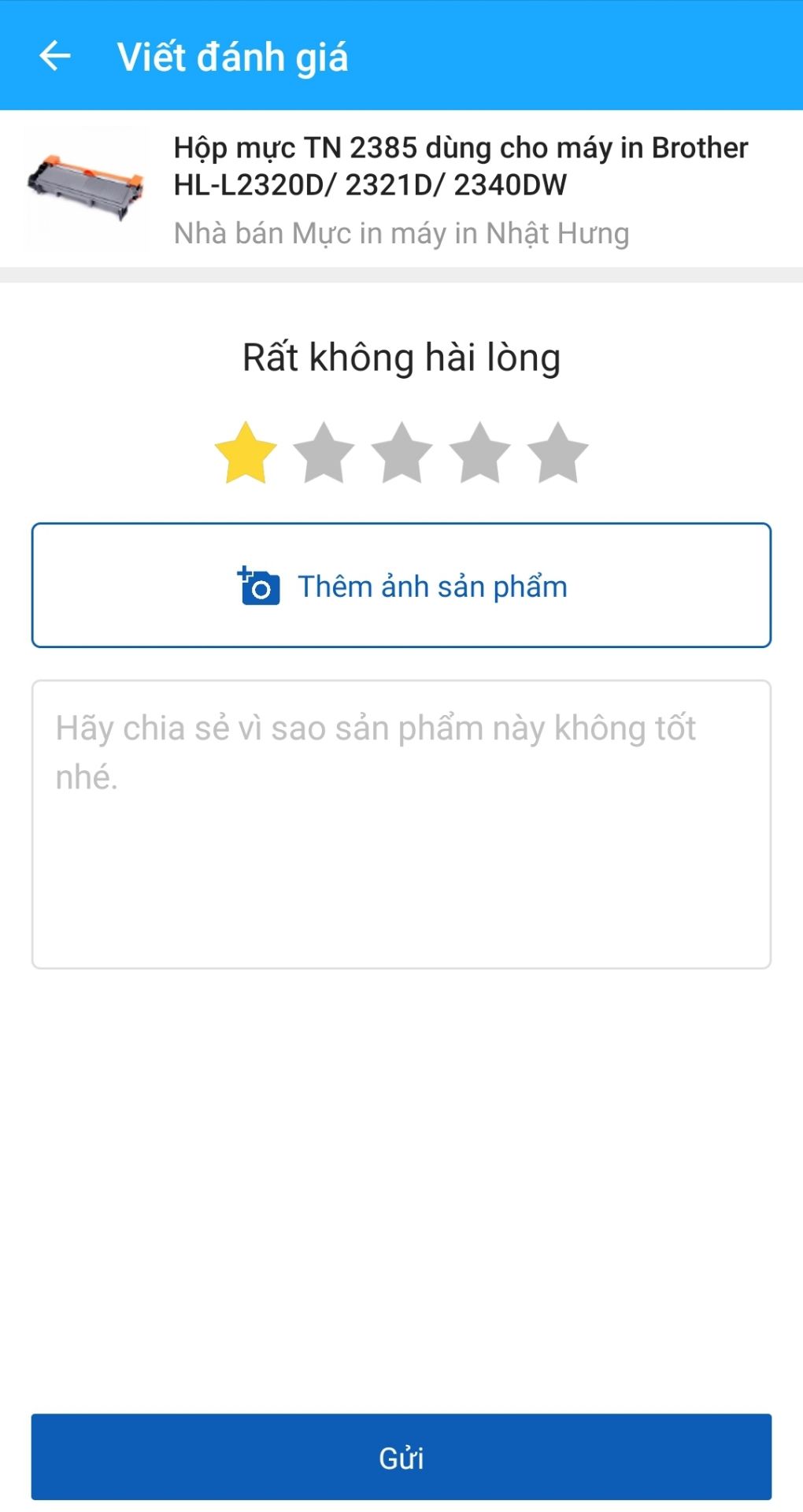Click the camera icon to add photos
The width and height of the screenshot is (803, 1512).
[260, 586]
